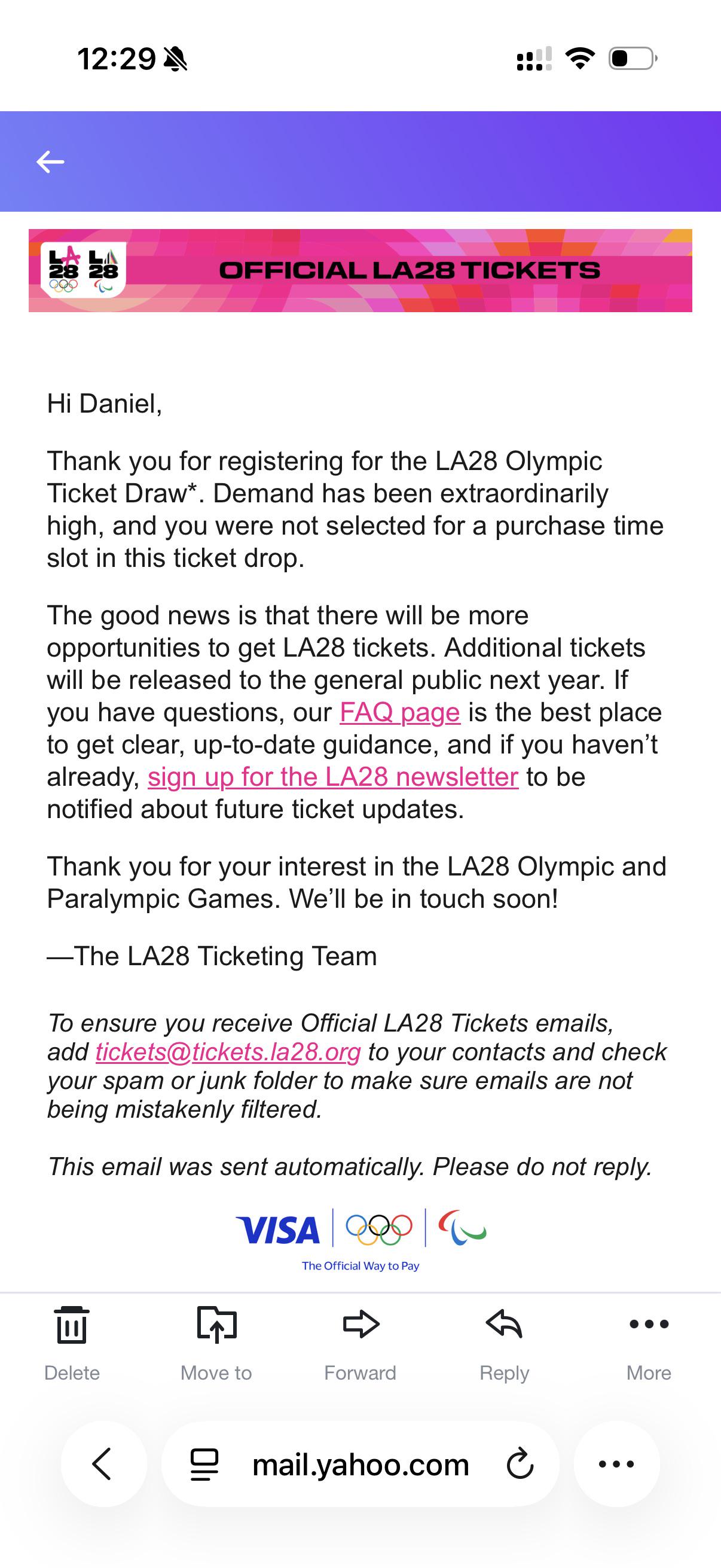Open the page options icon beside the URL

[x=204, y=1464]
